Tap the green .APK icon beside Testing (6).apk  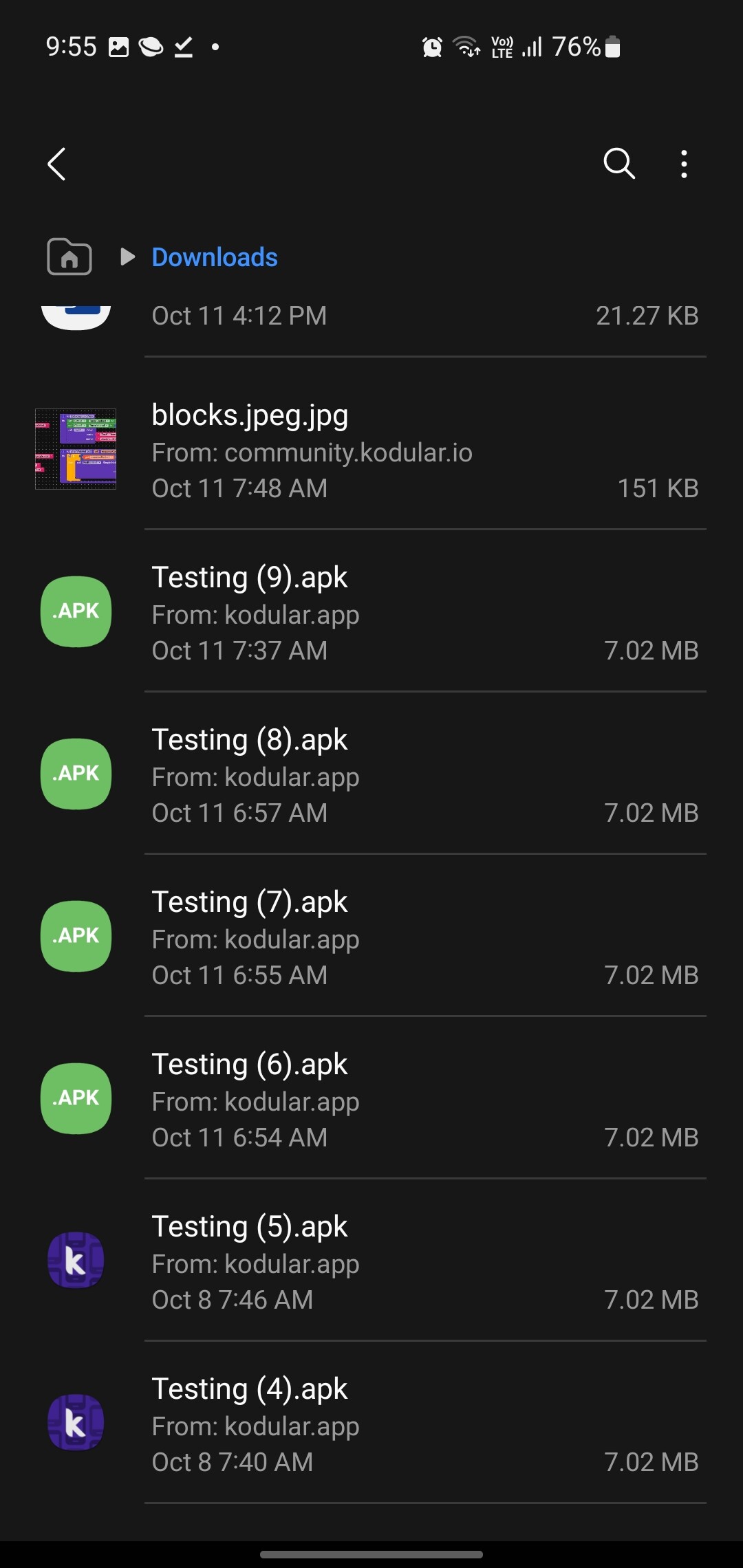pyautogui.click(x=76, y=1098)
